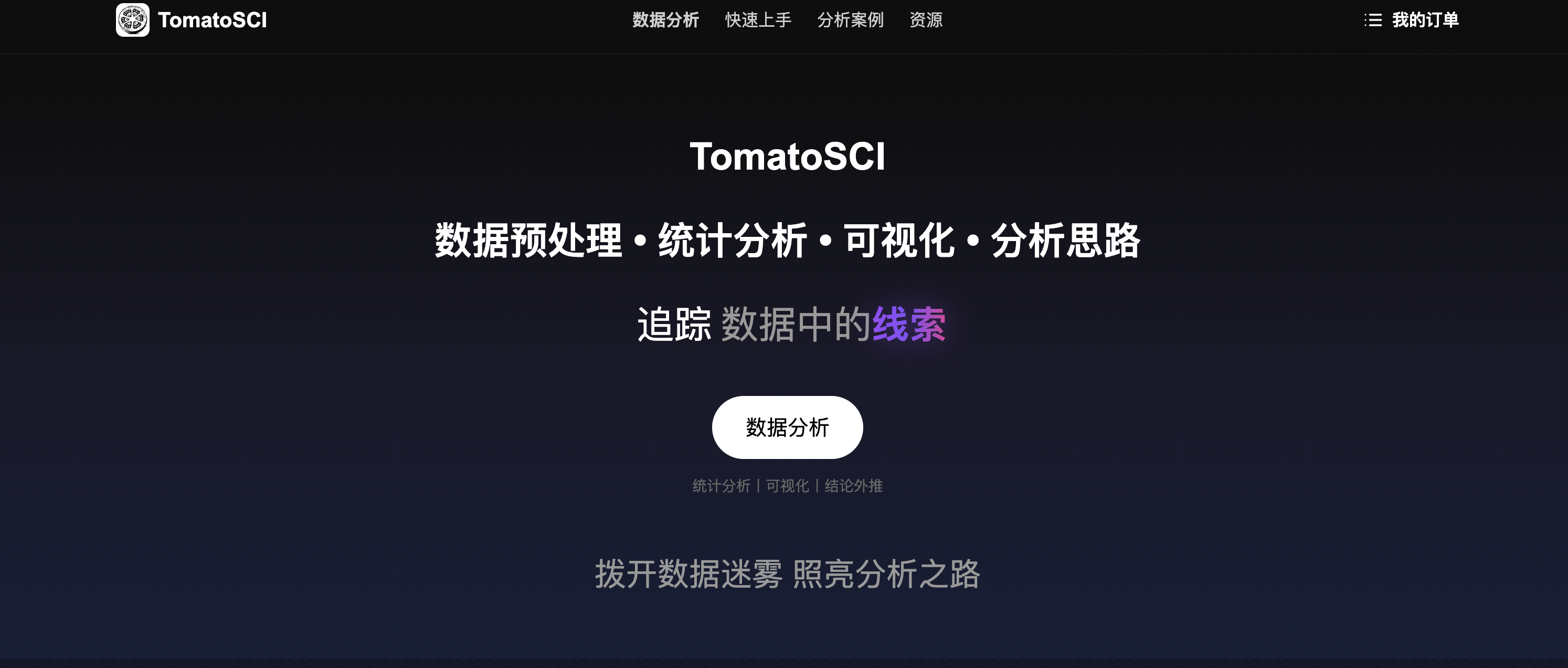1568x668 pixels.
Task: Open the 资源 nav item
Action: [925, 20]
